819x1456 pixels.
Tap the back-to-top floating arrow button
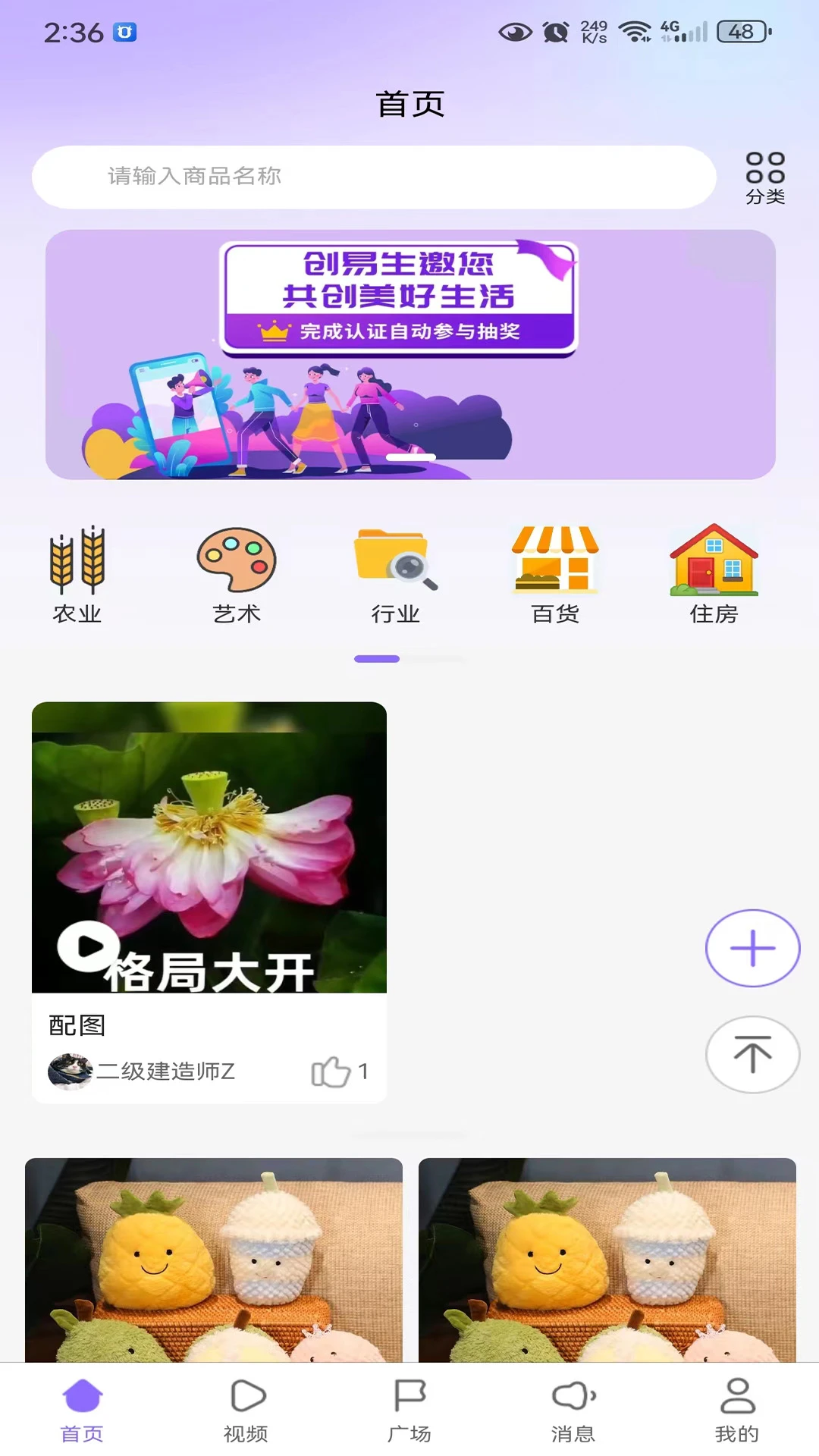751,1054
